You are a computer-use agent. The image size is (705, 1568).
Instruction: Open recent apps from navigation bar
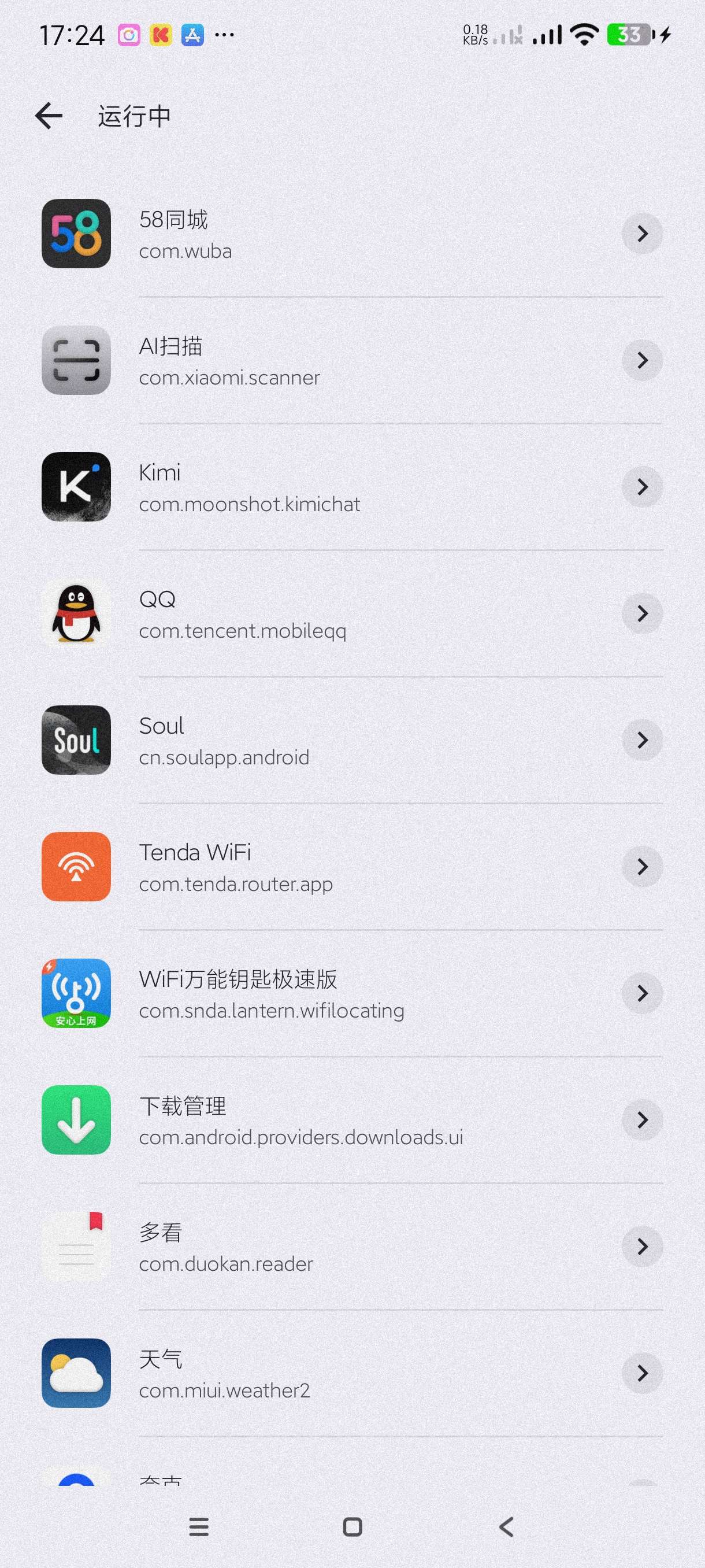[199, 1526]
